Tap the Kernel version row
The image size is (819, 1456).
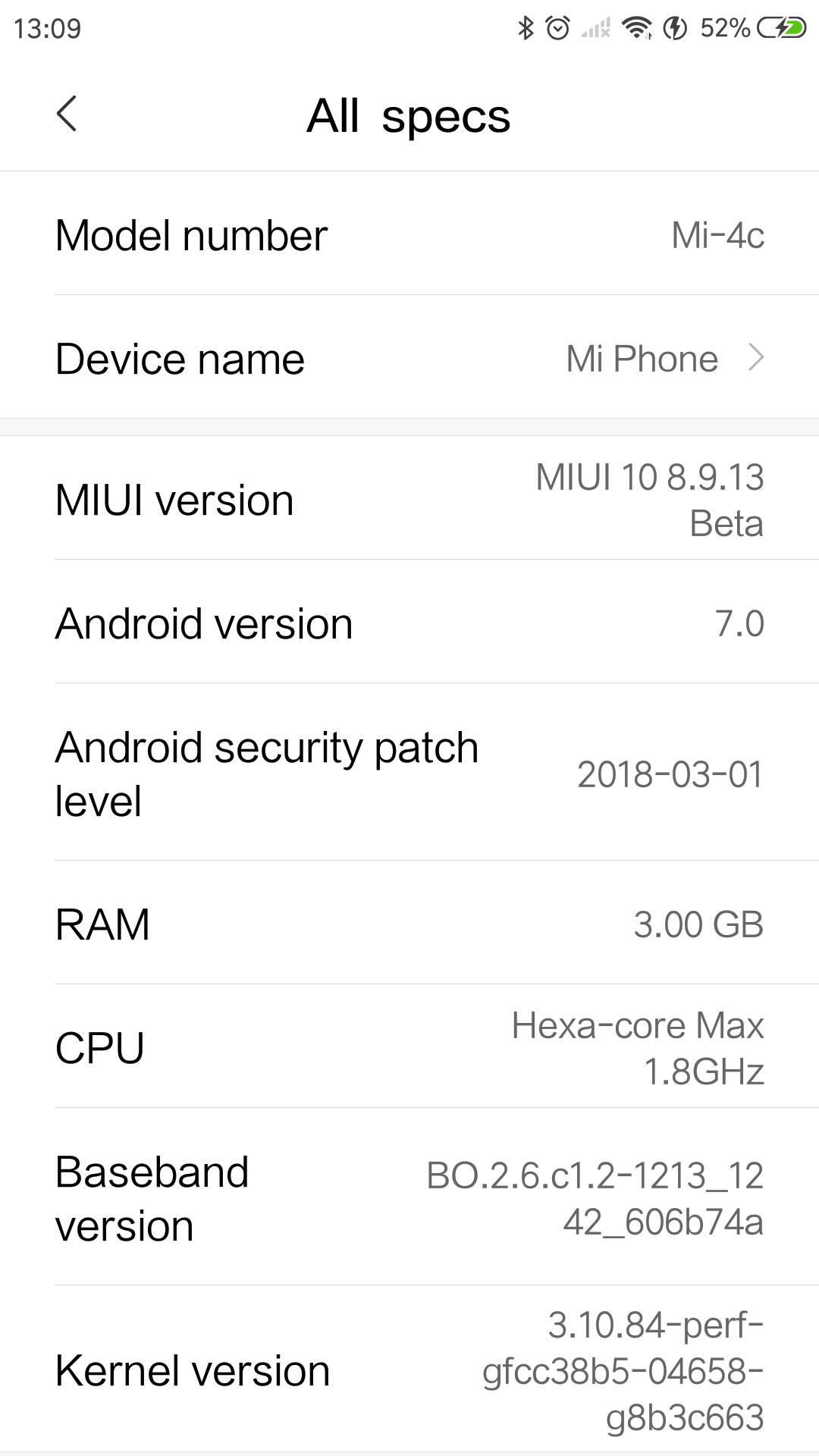409,1371
